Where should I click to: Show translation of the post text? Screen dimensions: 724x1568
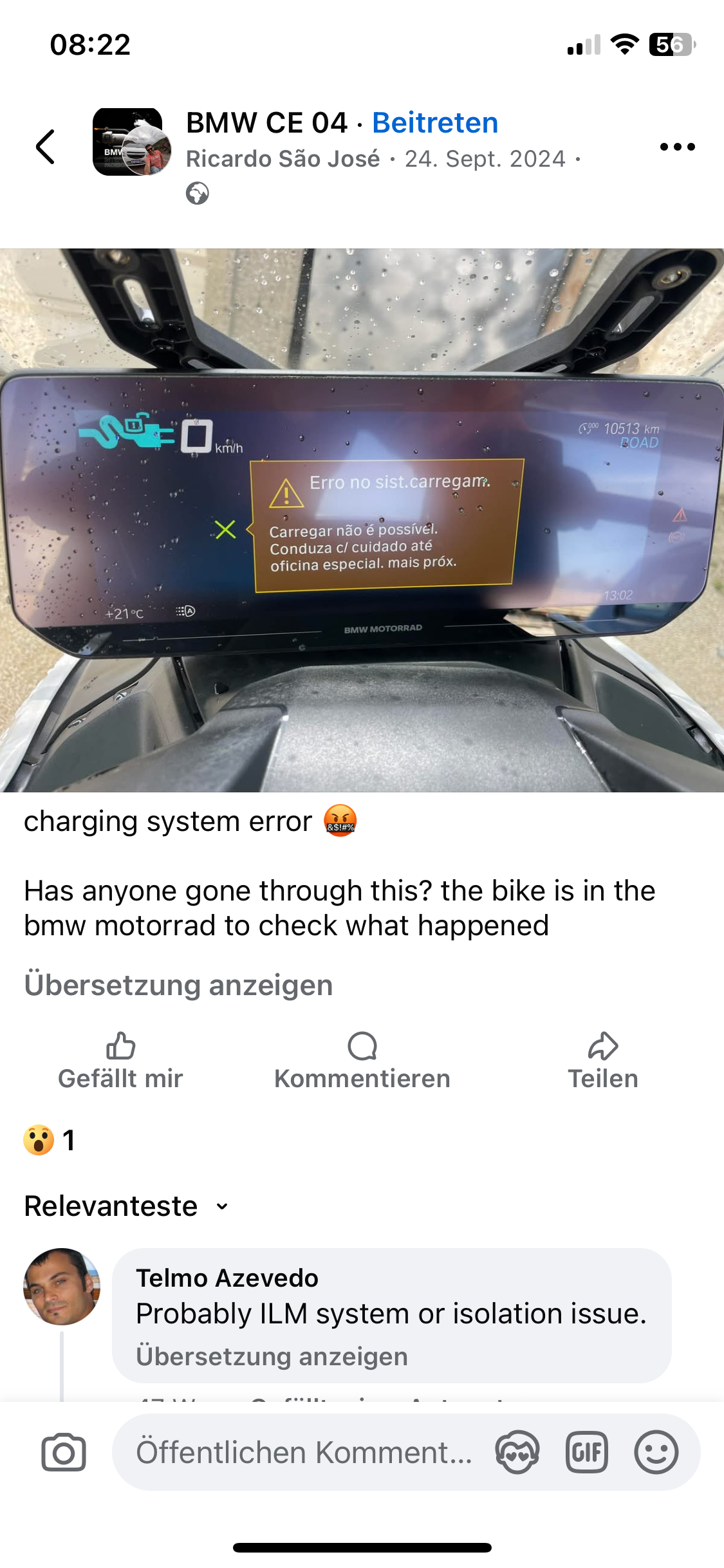tap(178, 985)
